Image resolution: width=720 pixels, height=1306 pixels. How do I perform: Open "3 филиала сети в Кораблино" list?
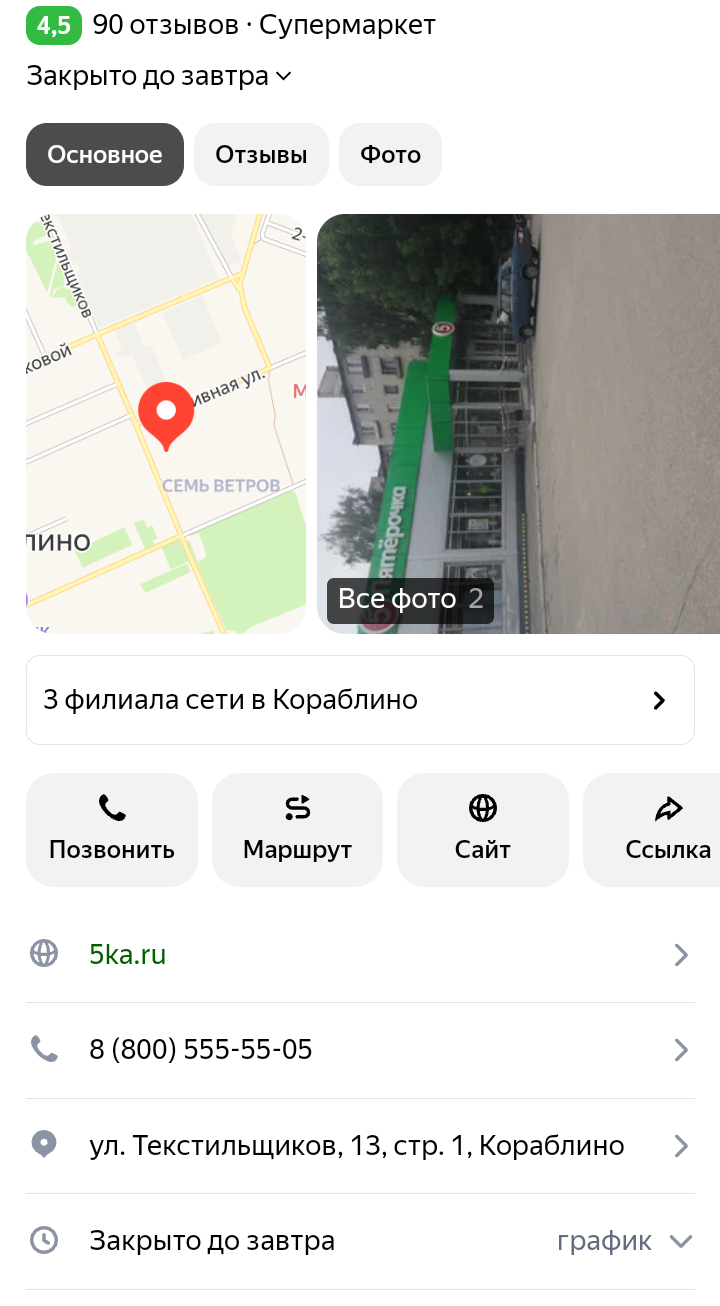pos(360,700)
